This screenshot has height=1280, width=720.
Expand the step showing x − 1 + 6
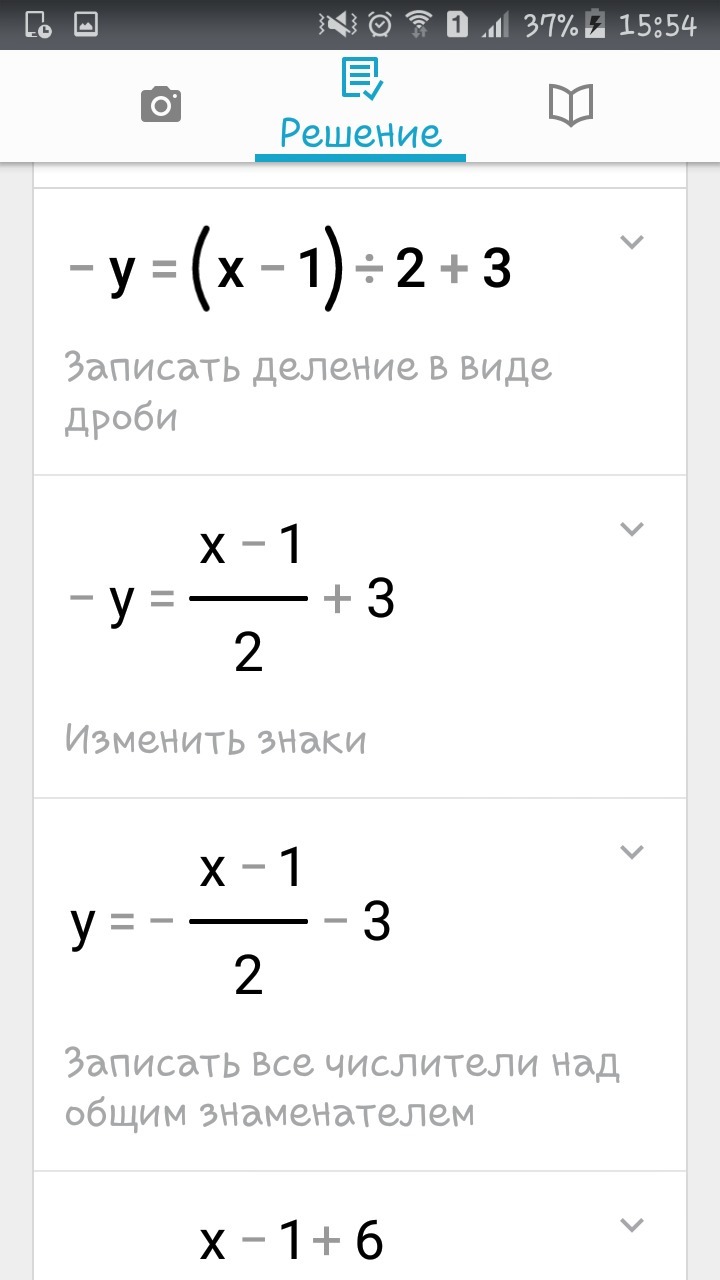coord(631,1225)
